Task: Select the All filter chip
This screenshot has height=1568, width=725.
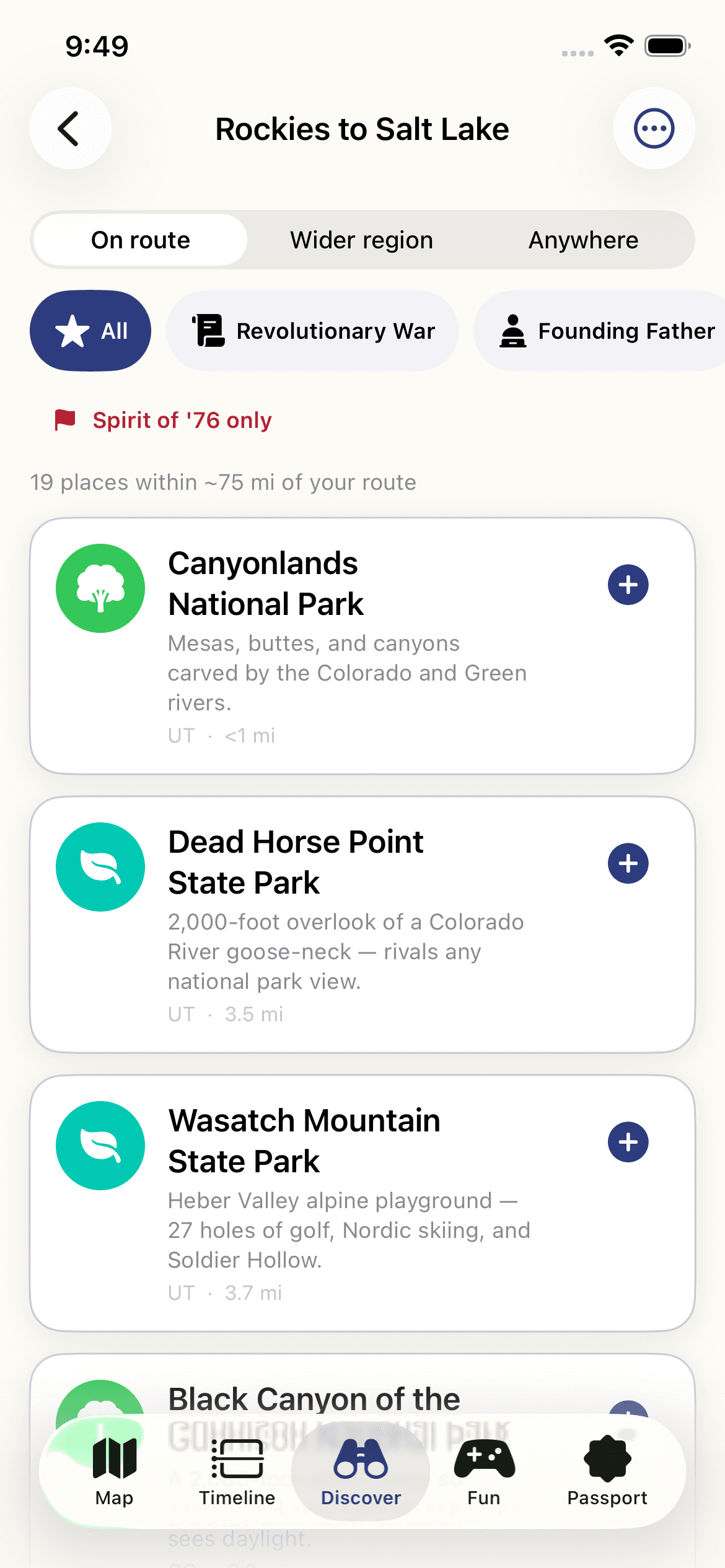Action: coord(90,331)
